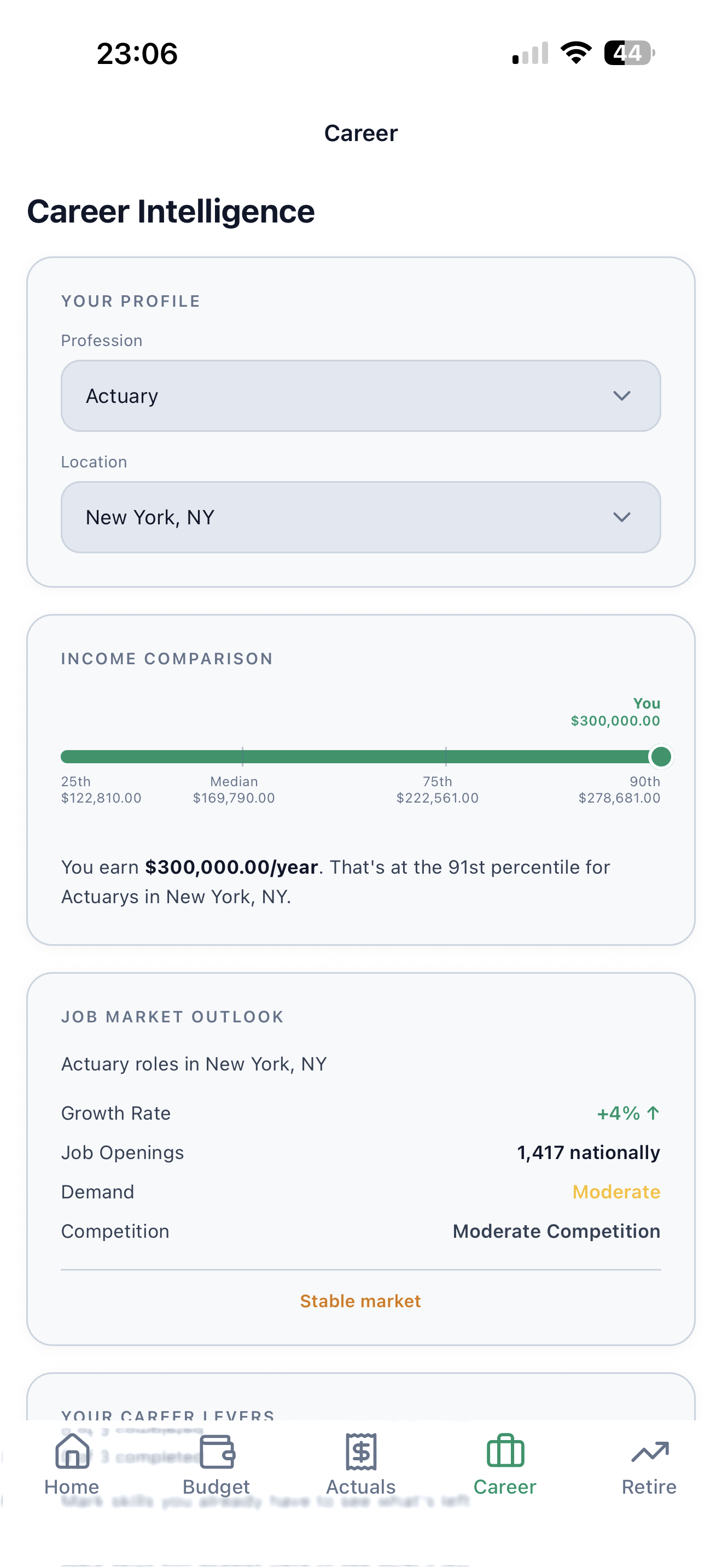Tap the cellular signal bars
Viewport: 722px width, 1568px height.
(528, 54)
